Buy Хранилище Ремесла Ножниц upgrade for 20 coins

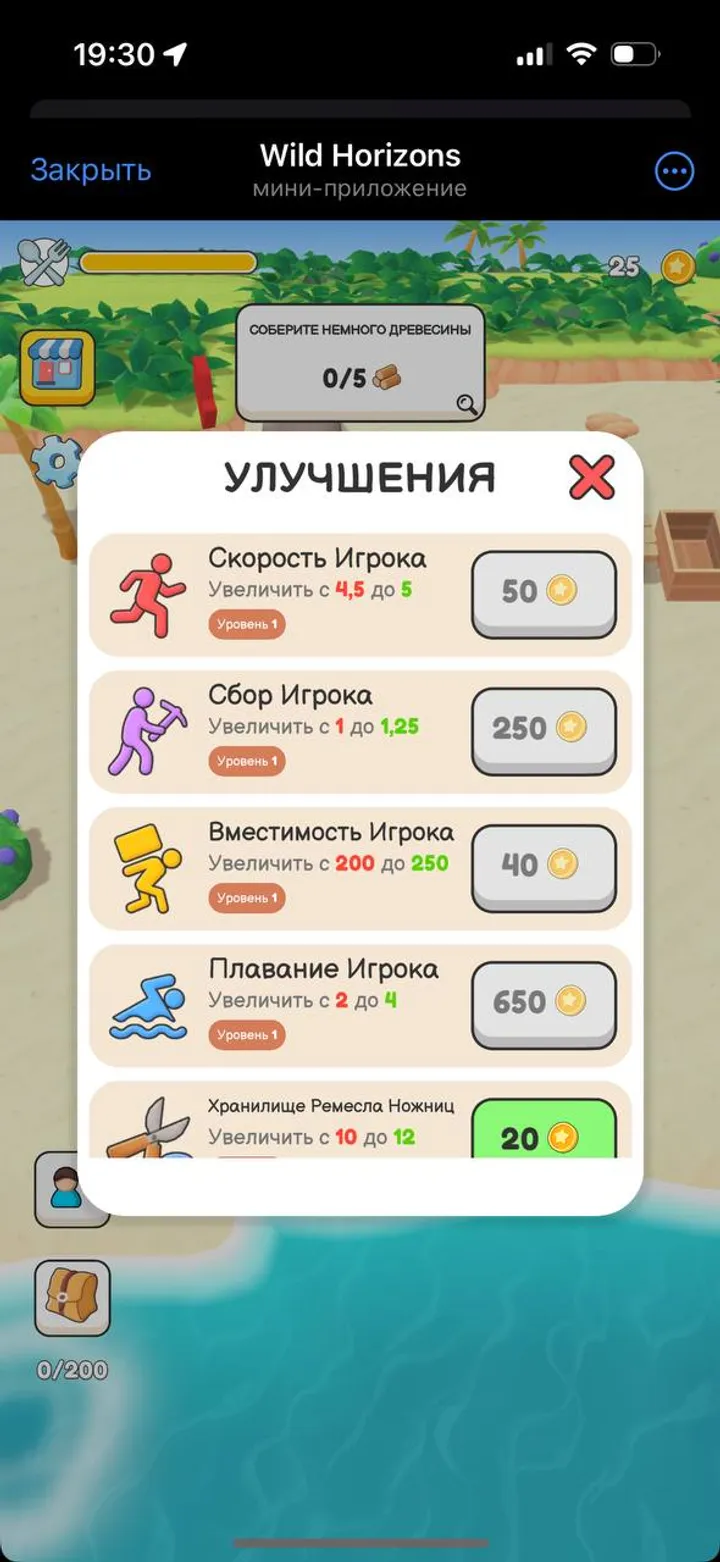543,1130
